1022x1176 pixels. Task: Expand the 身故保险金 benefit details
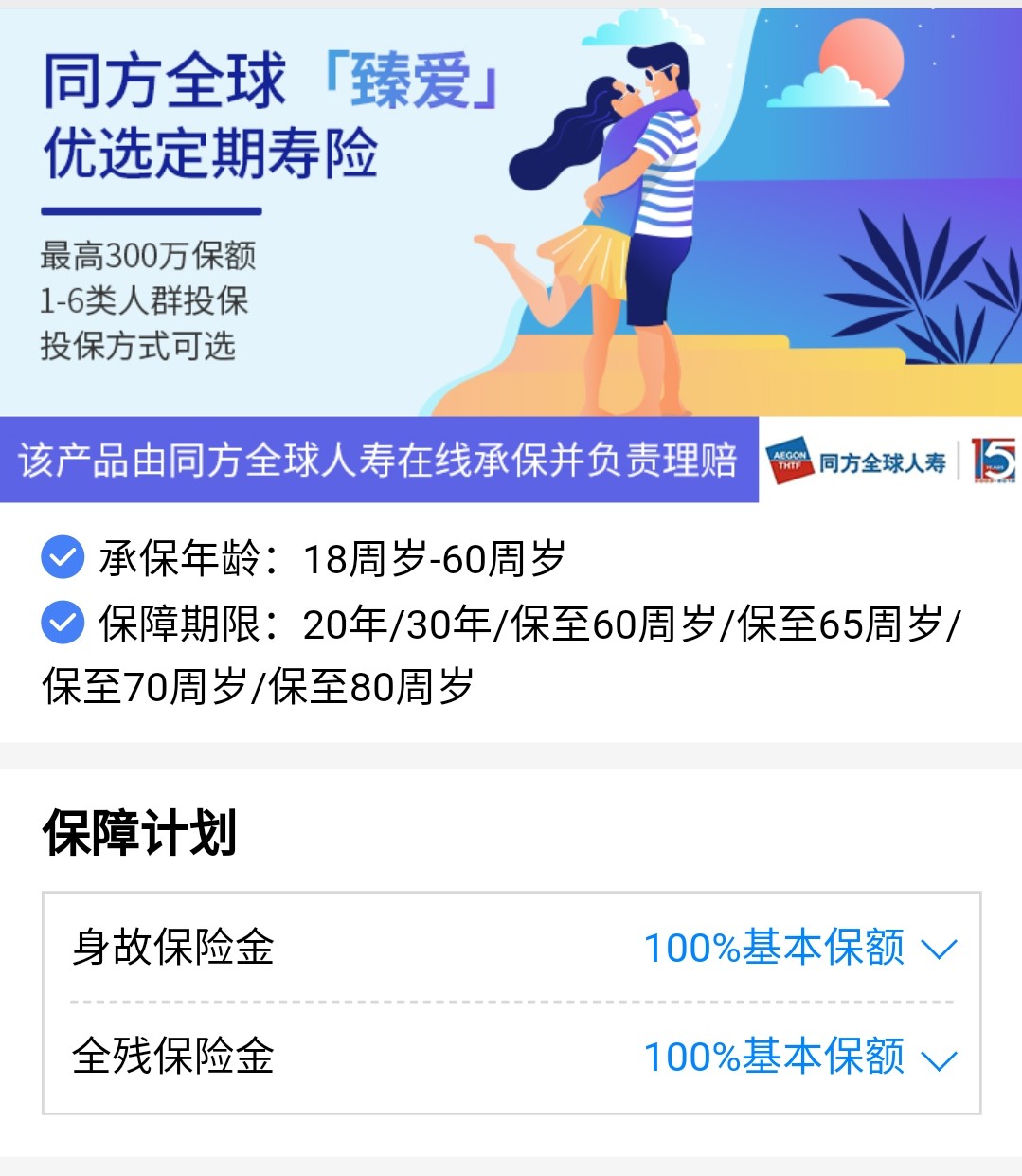pos(939,948)
